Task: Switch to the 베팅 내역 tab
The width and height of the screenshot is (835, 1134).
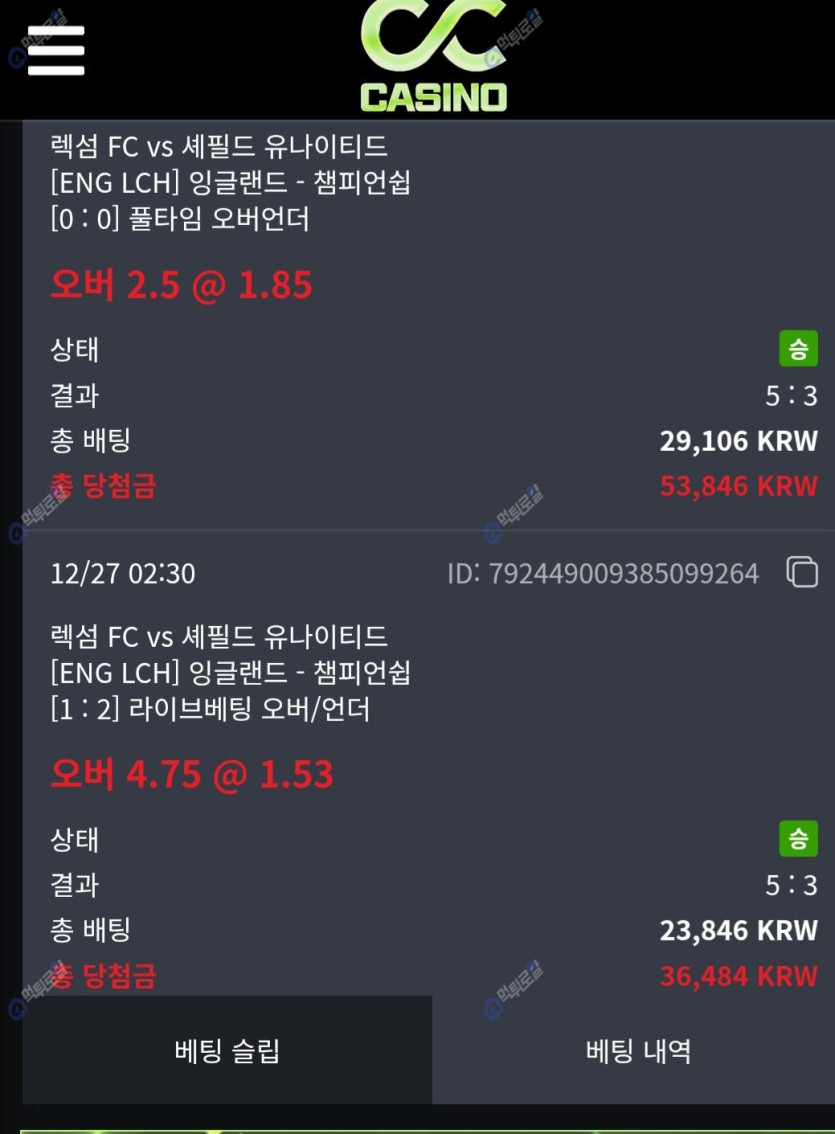Action: [x=638, y=1051]
